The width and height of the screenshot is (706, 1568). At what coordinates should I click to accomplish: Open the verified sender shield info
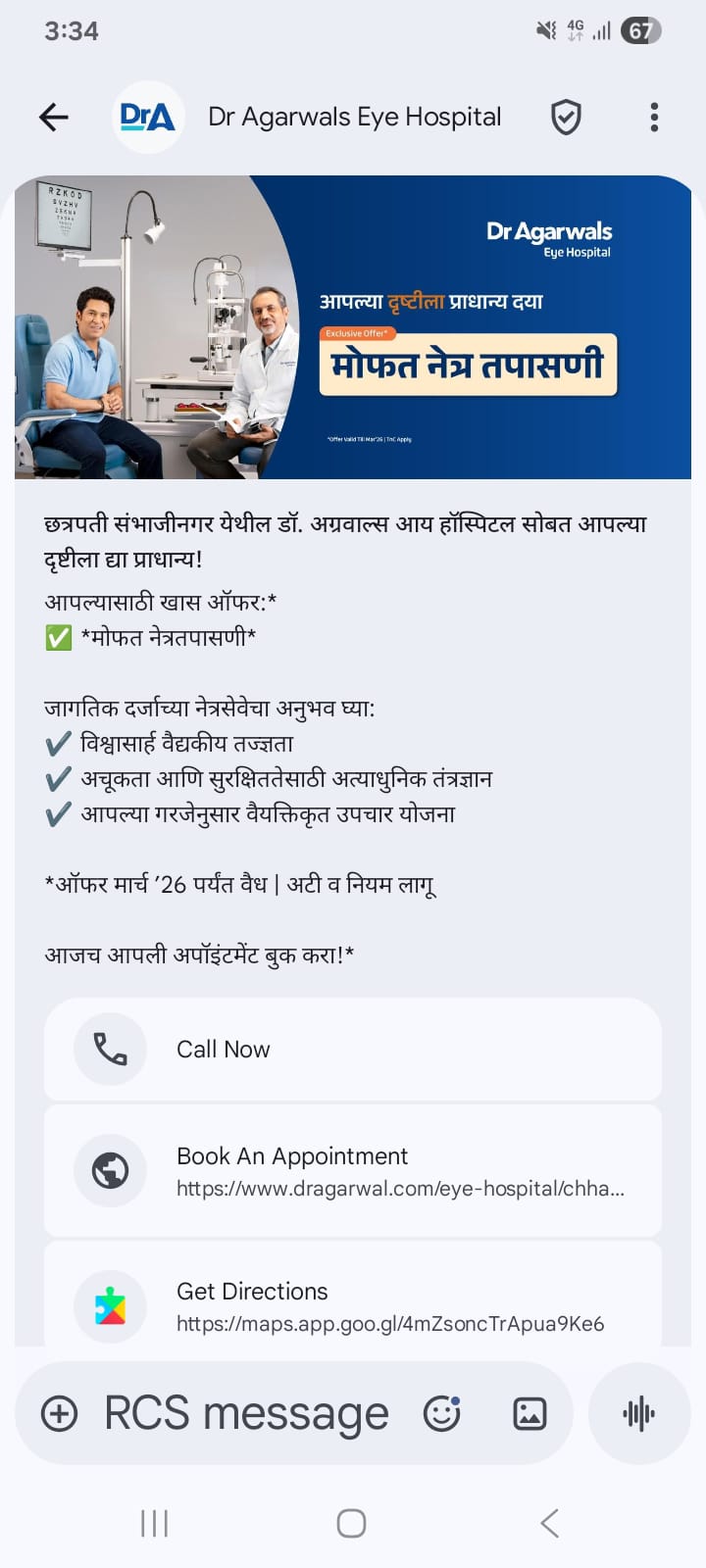tap(566, 118)
